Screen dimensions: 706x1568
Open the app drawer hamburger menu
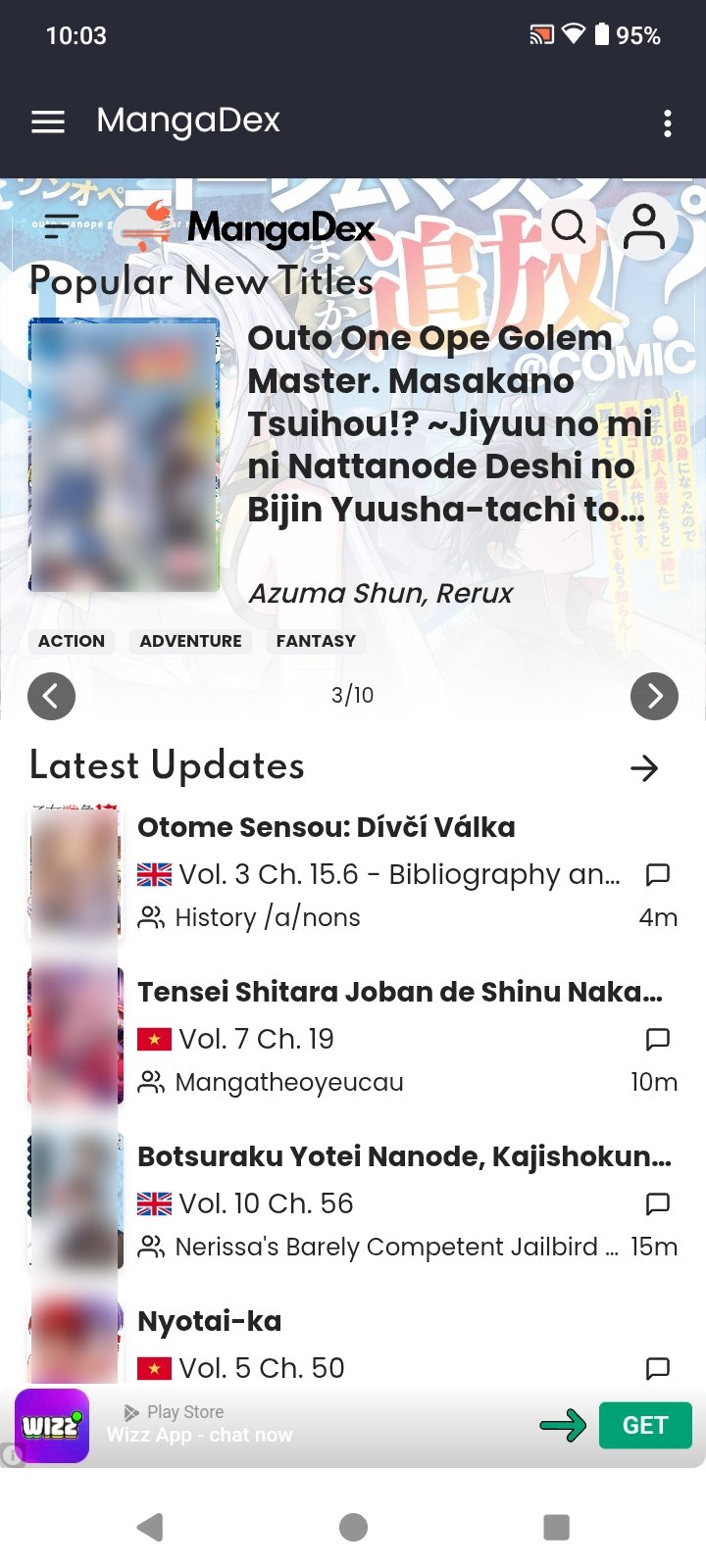click(x=48, y=122)
